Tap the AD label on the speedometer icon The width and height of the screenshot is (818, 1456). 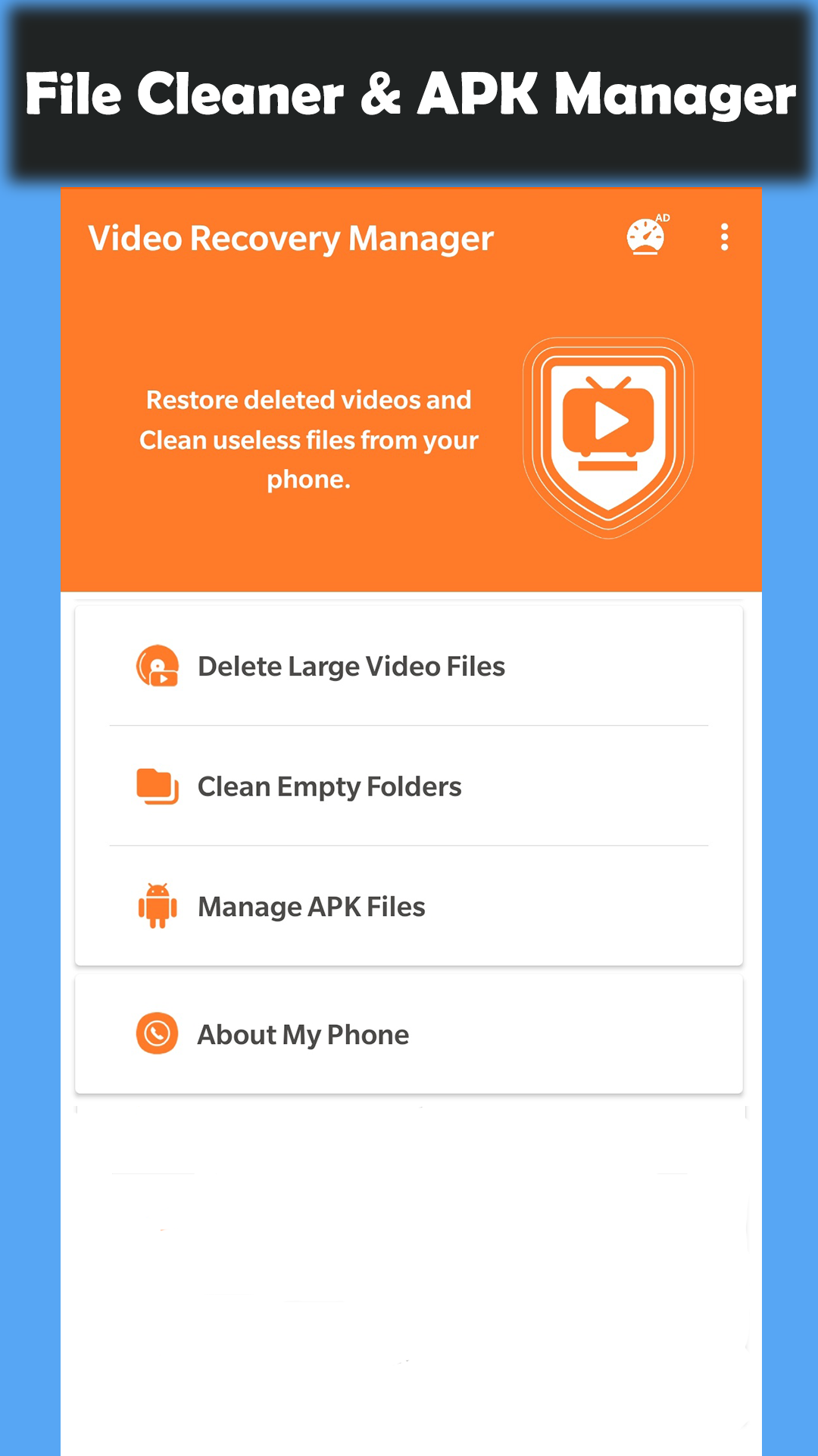[663, 218]
